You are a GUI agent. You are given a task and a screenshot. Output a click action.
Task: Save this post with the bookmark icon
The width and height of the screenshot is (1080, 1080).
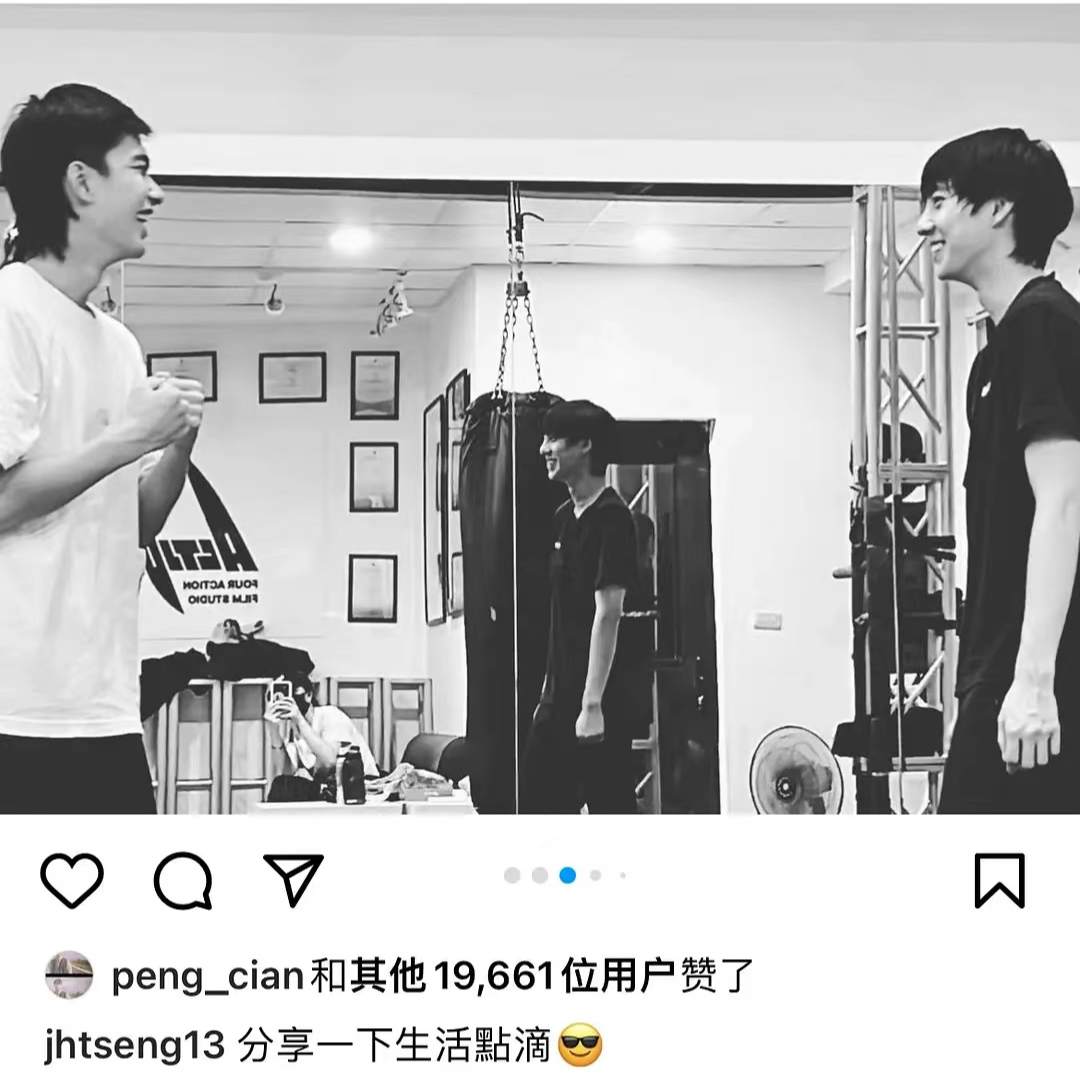(999, 880)
